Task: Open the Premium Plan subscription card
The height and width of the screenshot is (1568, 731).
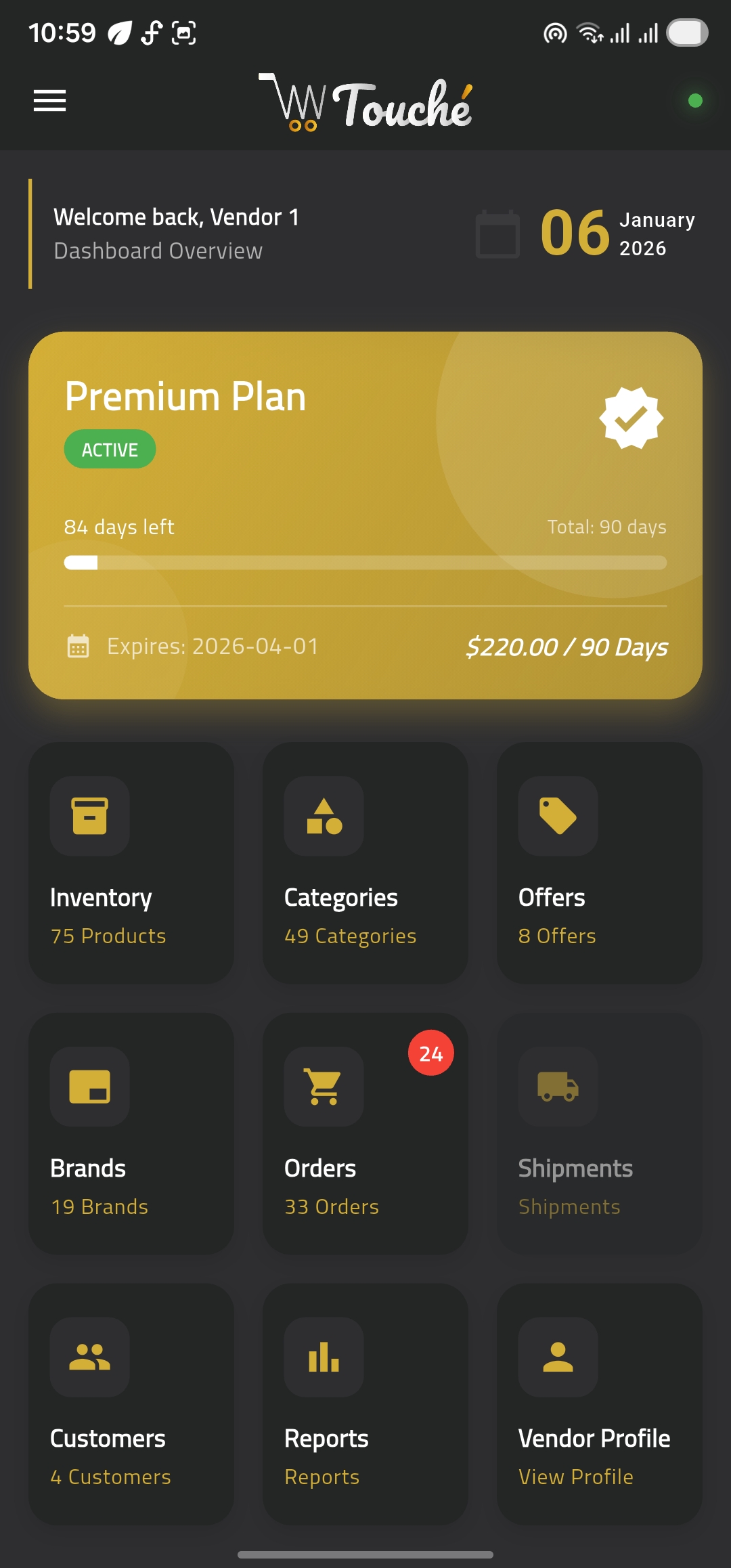Action: coord(365,515)
